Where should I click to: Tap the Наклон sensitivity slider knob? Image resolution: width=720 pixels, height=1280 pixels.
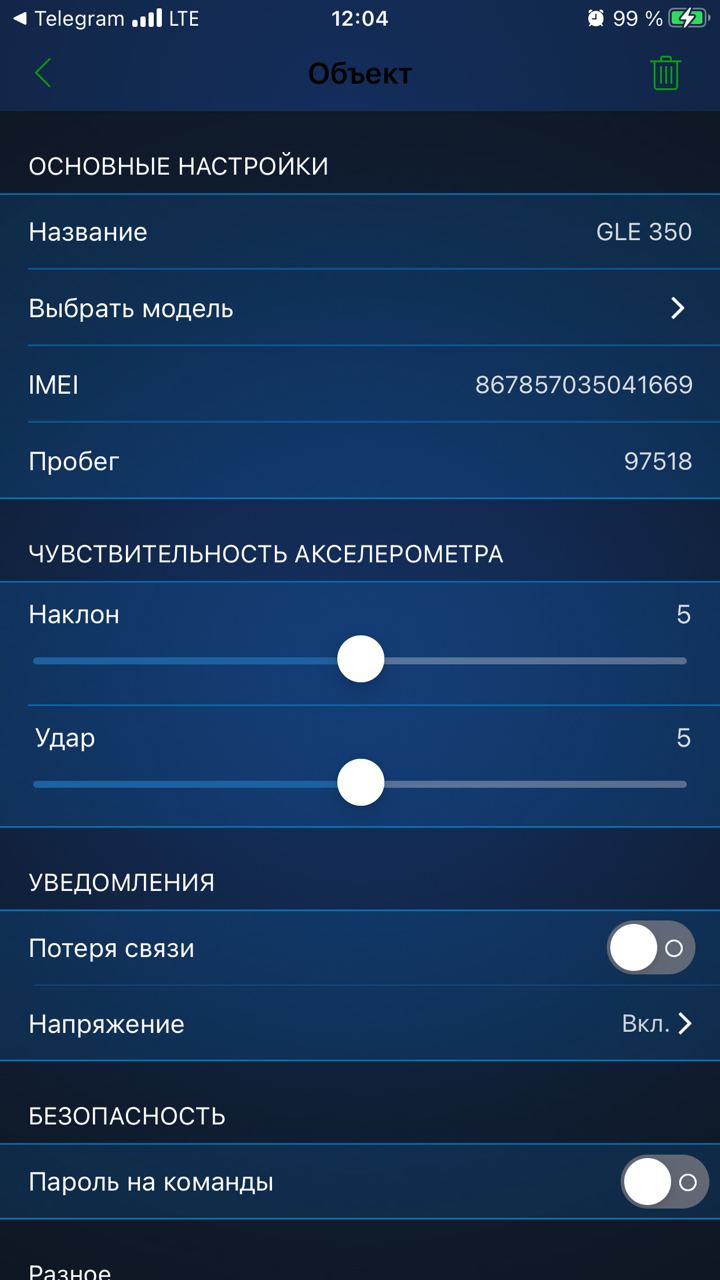tap(361, 660)
